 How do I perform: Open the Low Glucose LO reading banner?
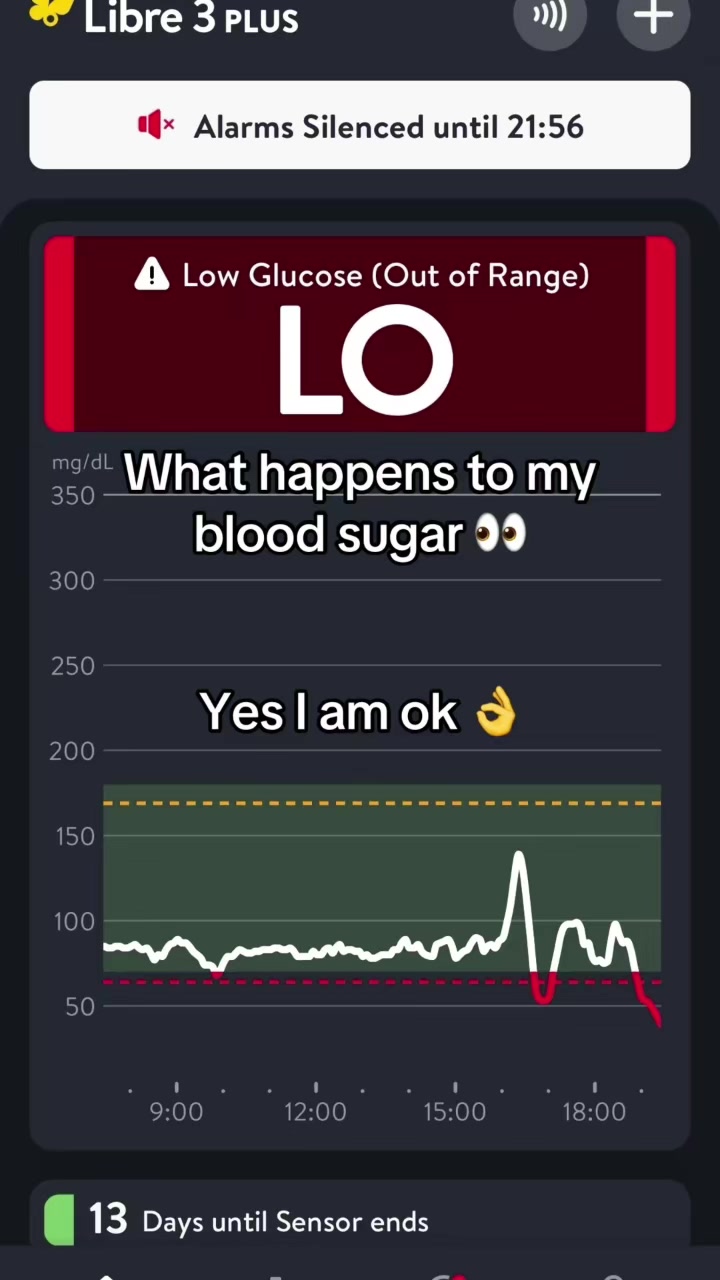(360, 334)
